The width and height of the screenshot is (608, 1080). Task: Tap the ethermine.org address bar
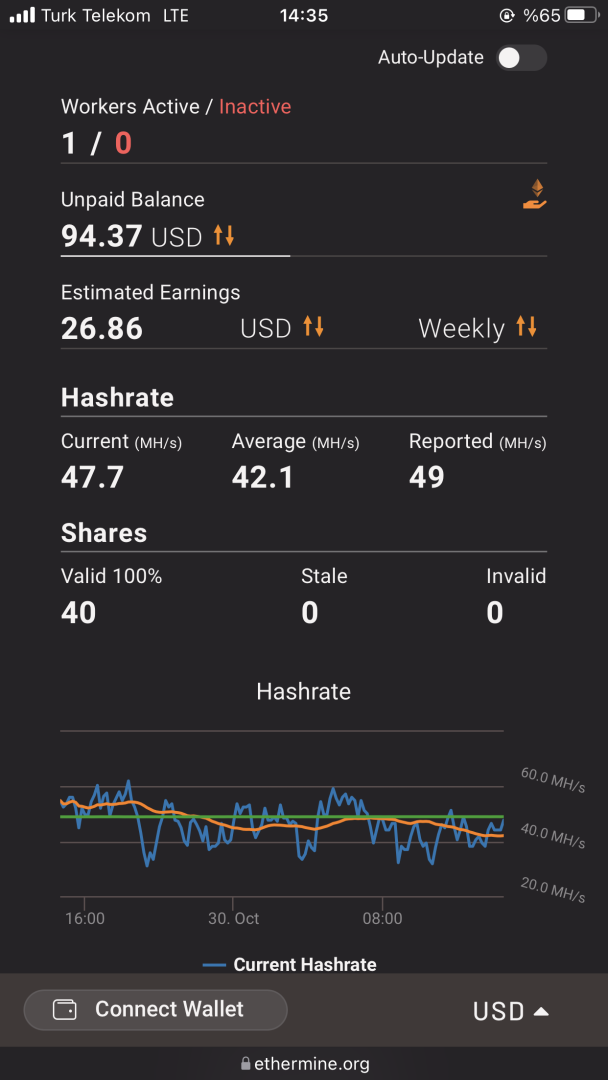[x=304, y=1064]
